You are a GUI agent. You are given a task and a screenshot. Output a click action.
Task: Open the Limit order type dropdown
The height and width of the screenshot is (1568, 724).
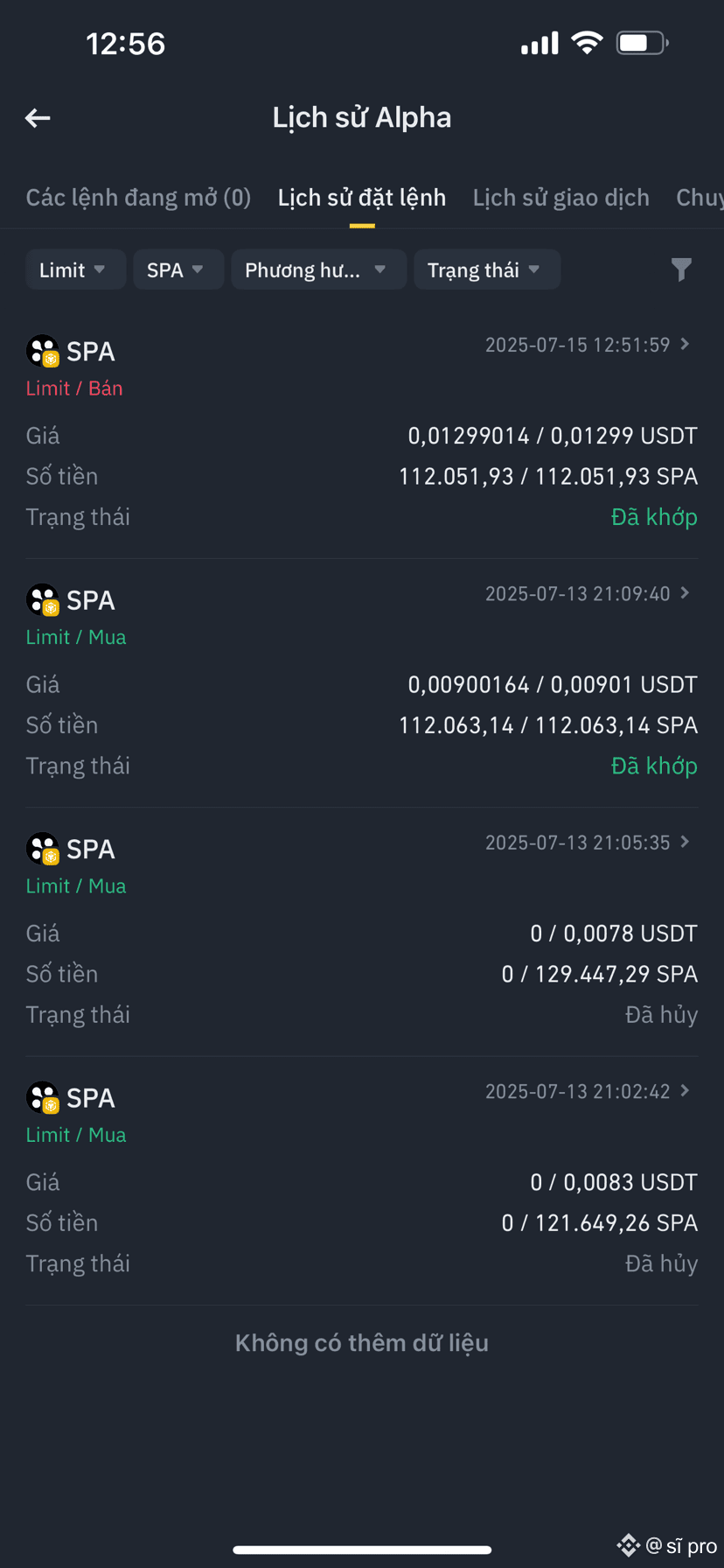[75, 269]
